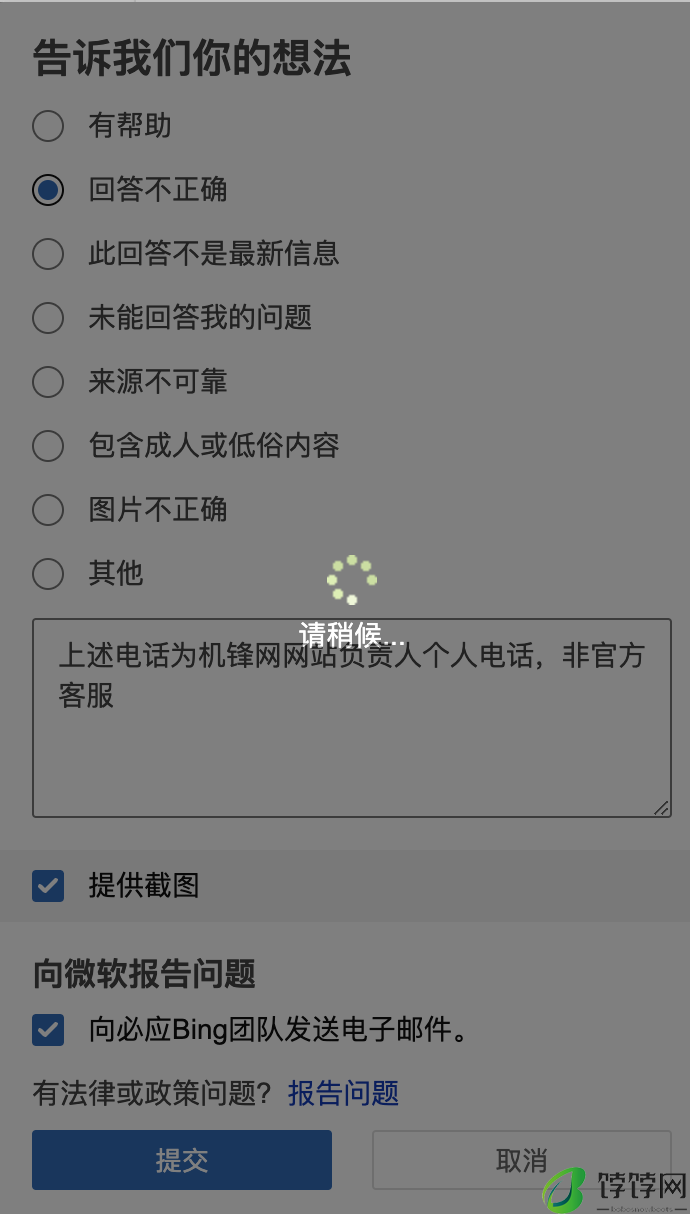Submit feedback with the 提交 button
The width and height of the screenshot is (690, 1214).
pyautogui.click(x=181, y=1160)
